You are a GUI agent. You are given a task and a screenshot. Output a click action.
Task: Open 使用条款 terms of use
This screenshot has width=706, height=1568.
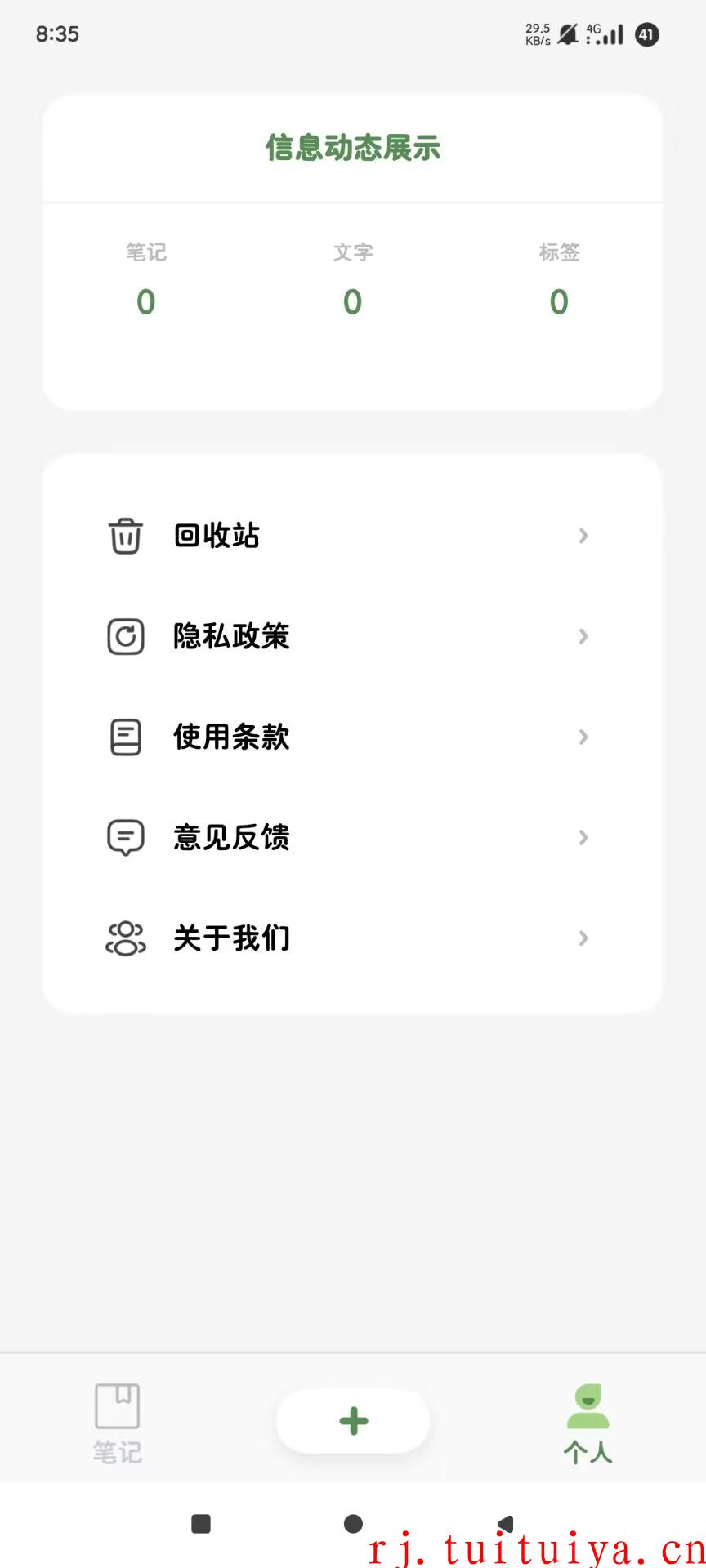[352, 737]
